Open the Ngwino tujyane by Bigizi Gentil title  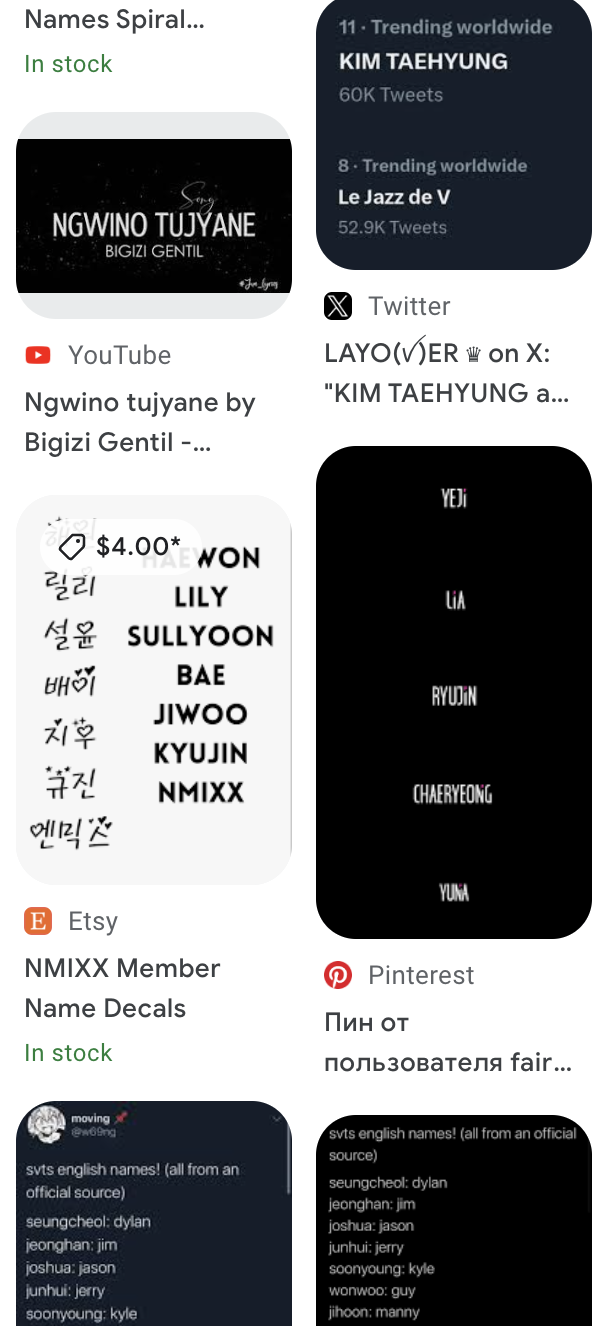[x=140, y=422]
